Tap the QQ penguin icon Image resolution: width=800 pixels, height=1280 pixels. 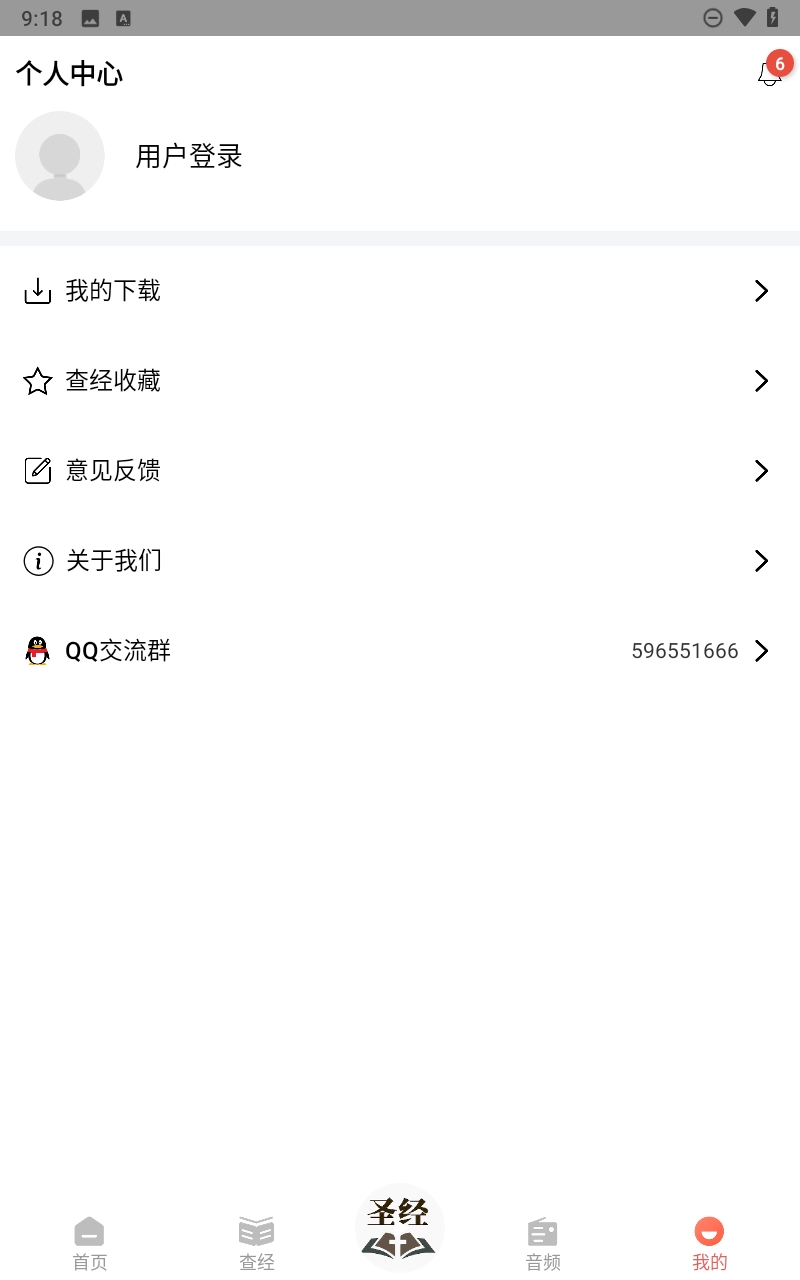36,651
